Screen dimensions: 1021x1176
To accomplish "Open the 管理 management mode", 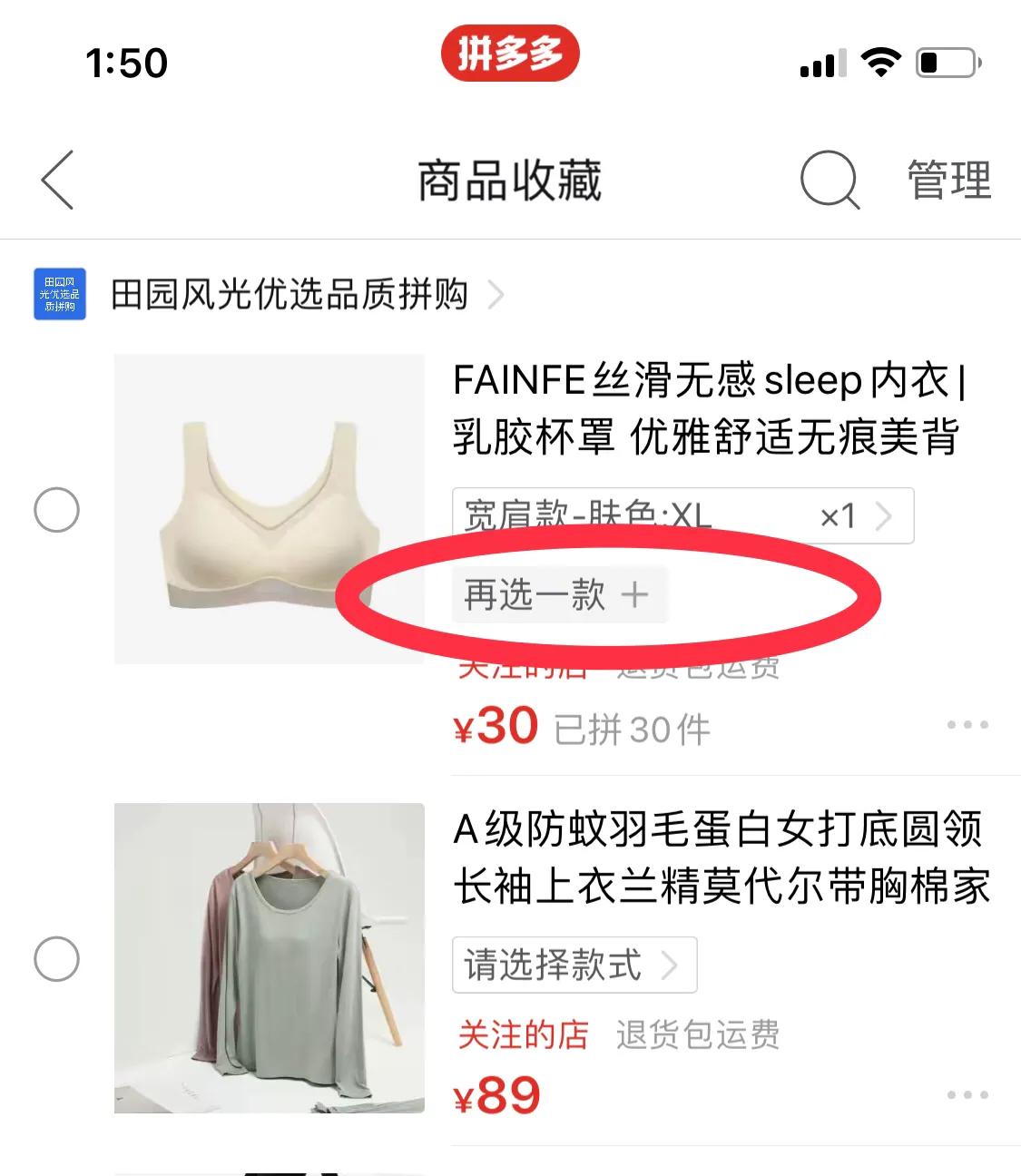I will pos(947,180).
